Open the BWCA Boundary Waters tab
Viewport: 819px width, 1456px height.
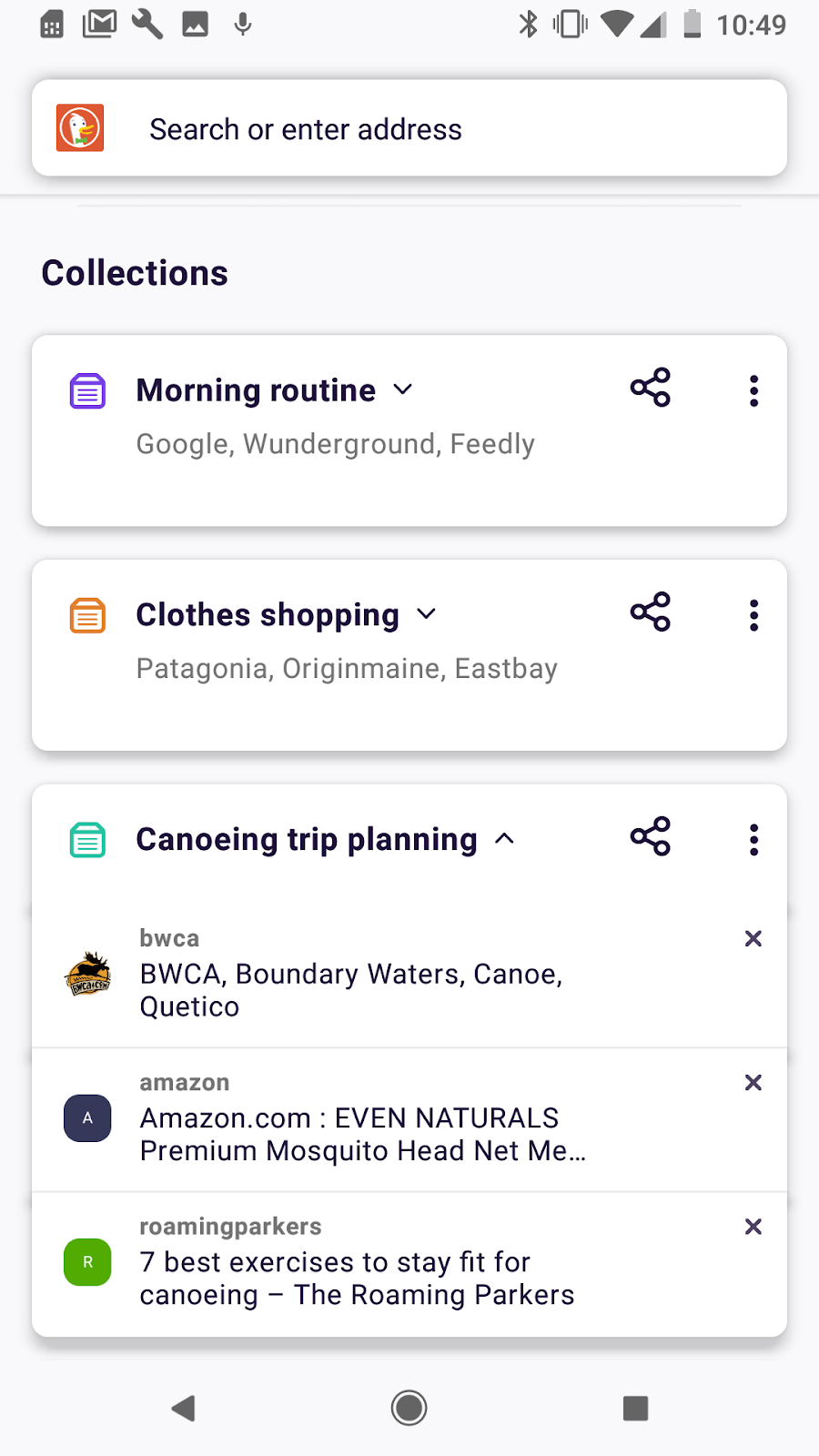[364, 989]
